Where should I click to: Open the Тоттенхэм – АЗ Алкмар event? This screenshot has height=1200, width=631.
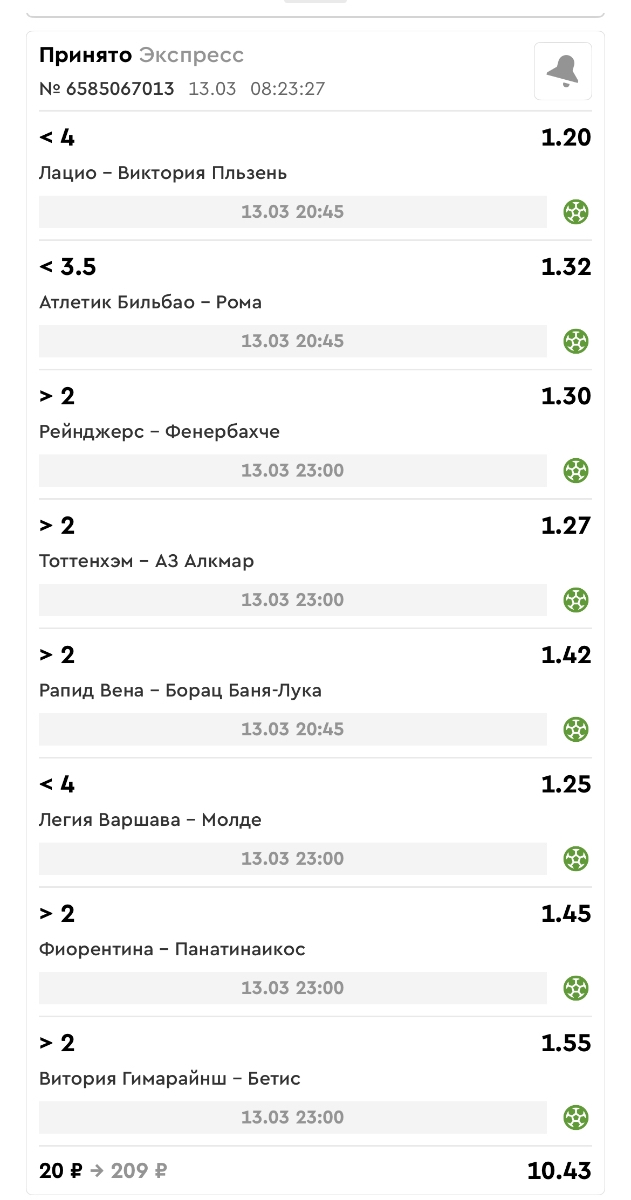coord(146,561)
